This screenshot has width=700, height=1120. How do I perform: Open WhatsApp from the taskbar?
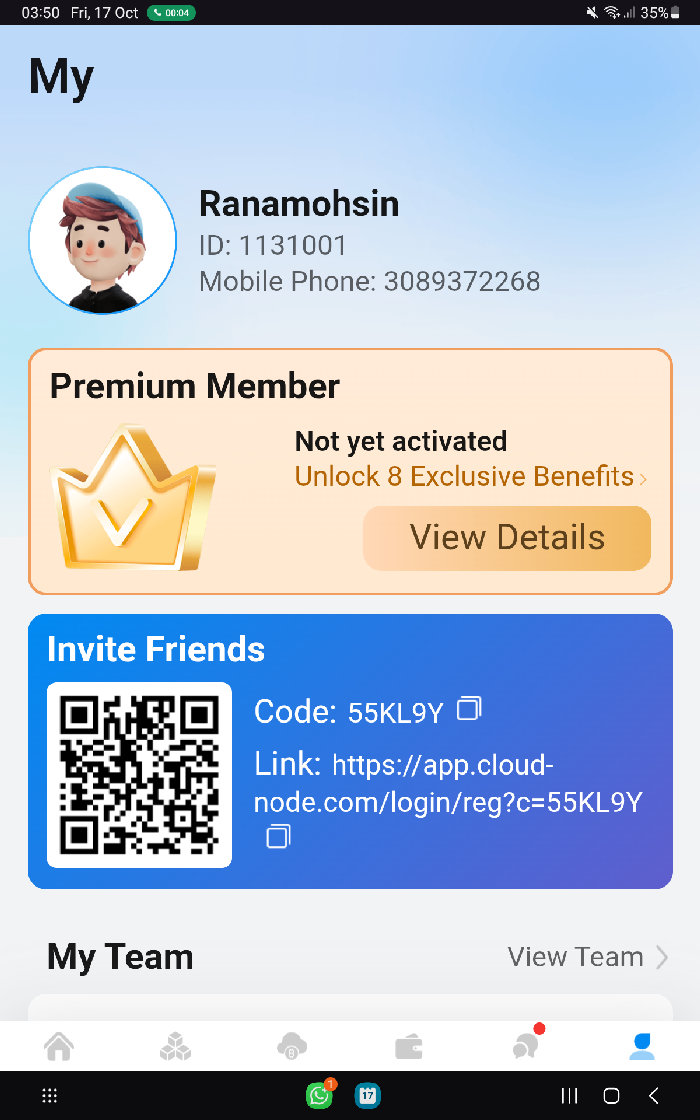tap(319, 1096)
